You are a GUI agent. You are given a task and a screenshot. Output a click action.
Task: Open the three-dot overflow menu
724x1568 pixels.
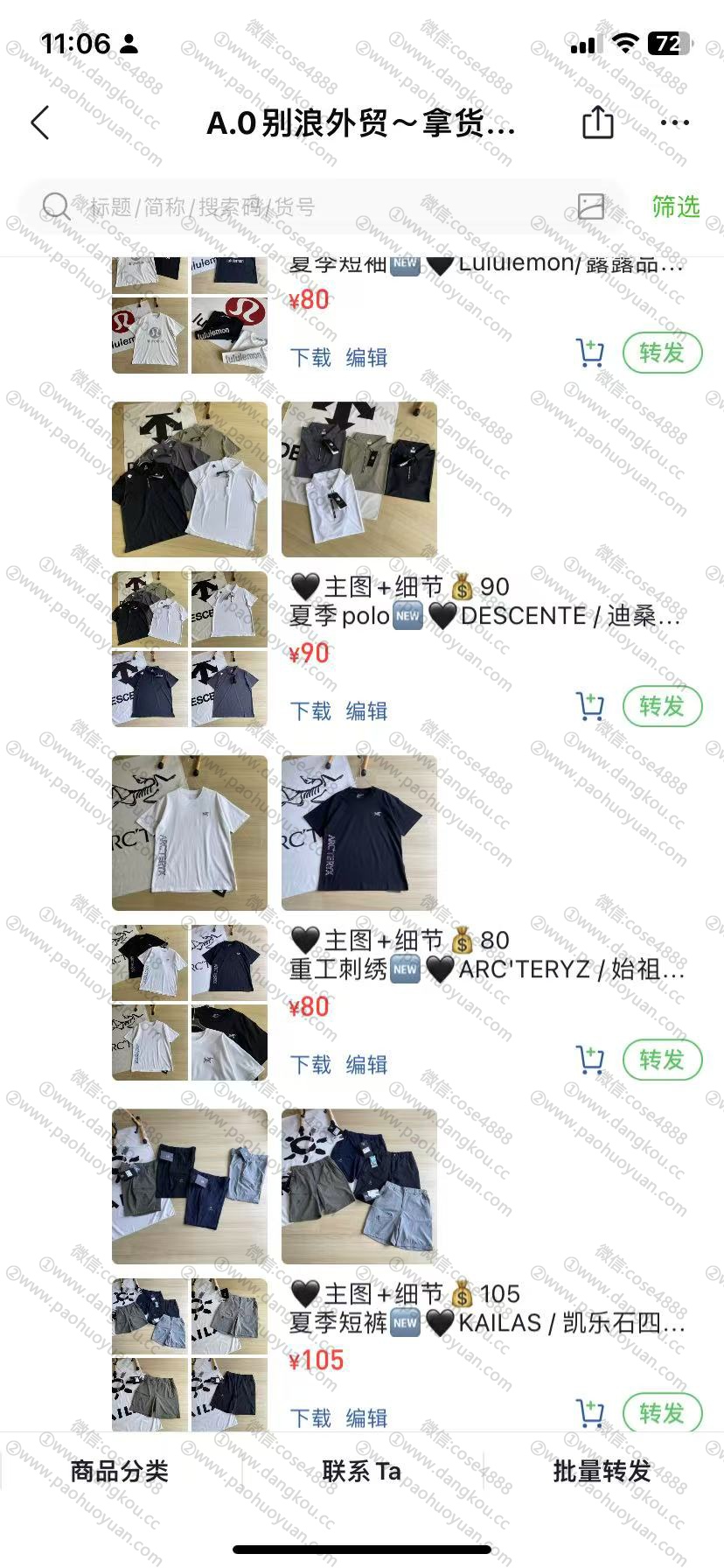point(675,122)
